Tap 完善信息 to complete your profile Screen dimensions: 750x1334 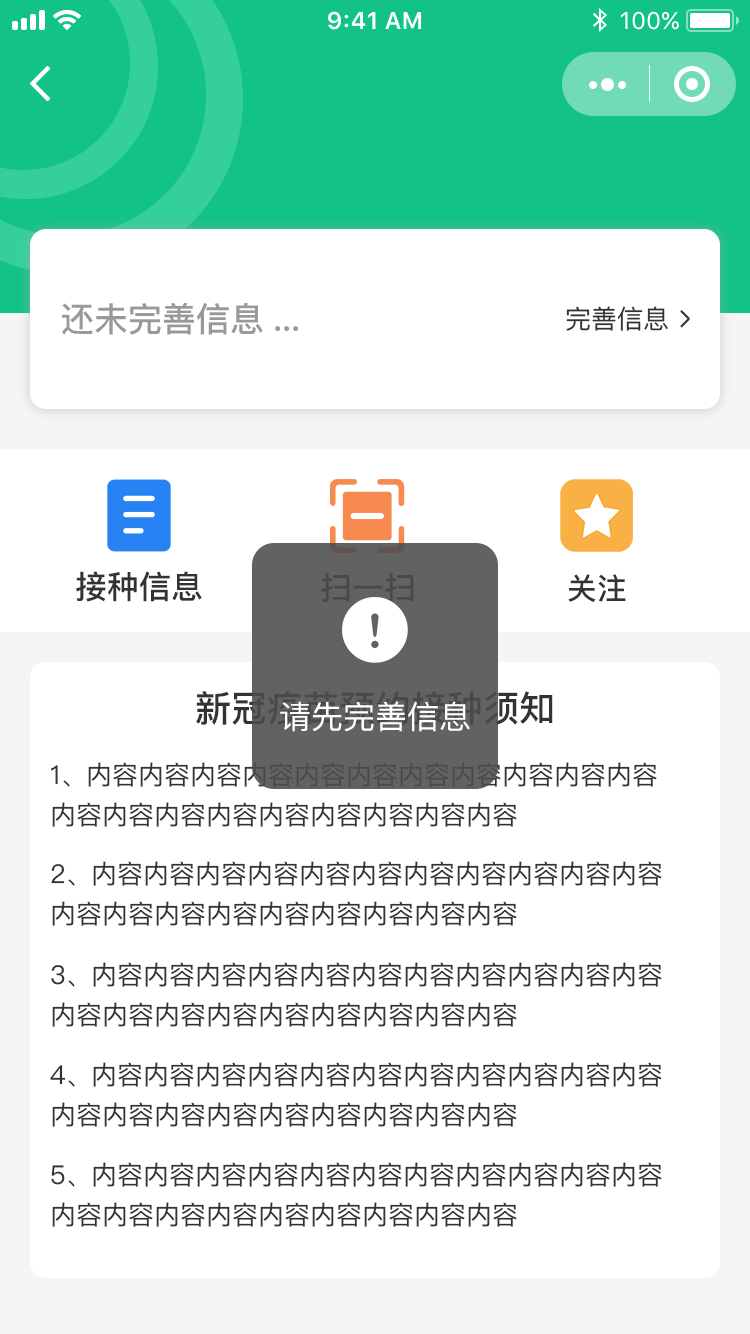(x=628, y=319)
